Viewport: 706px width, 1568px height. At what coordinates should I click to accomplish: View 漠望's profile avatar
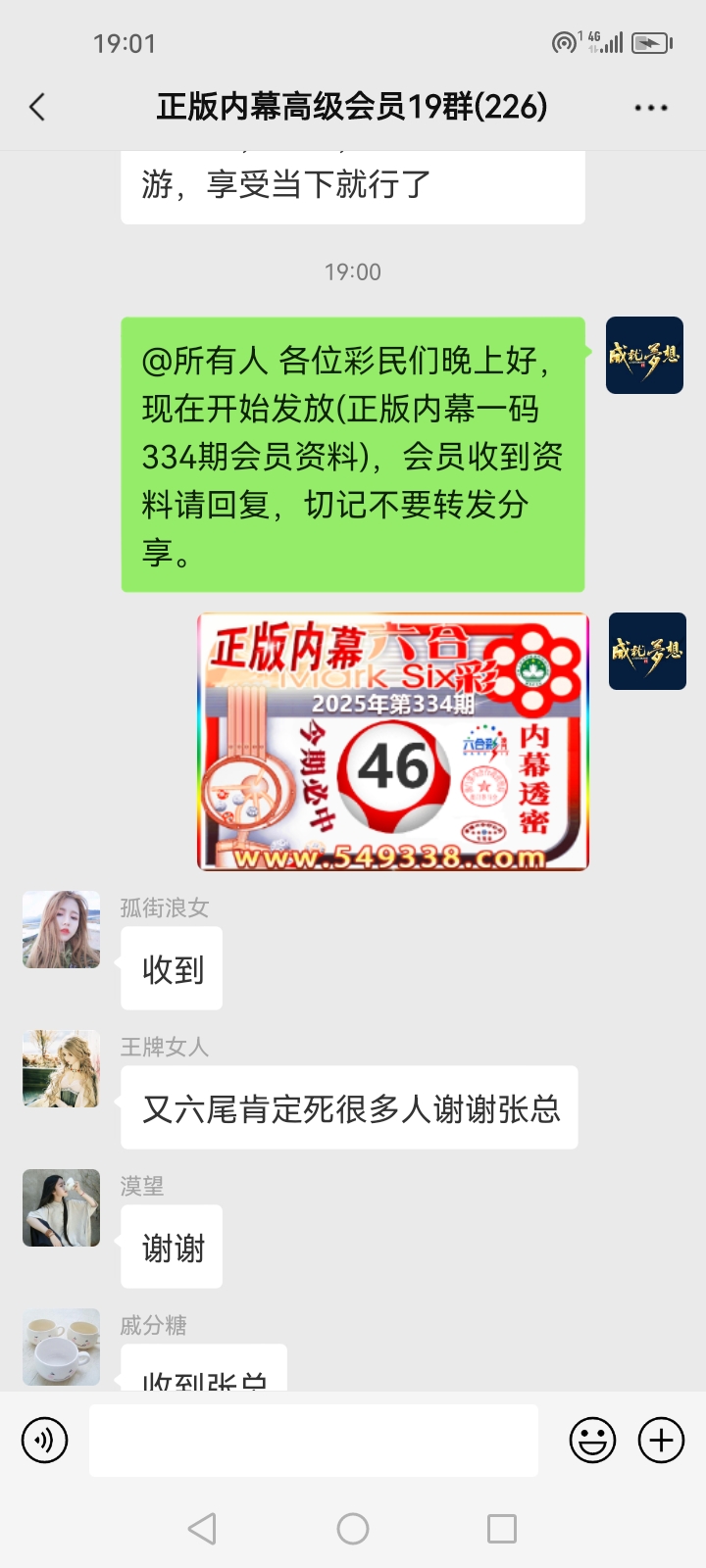point(61,1207)
